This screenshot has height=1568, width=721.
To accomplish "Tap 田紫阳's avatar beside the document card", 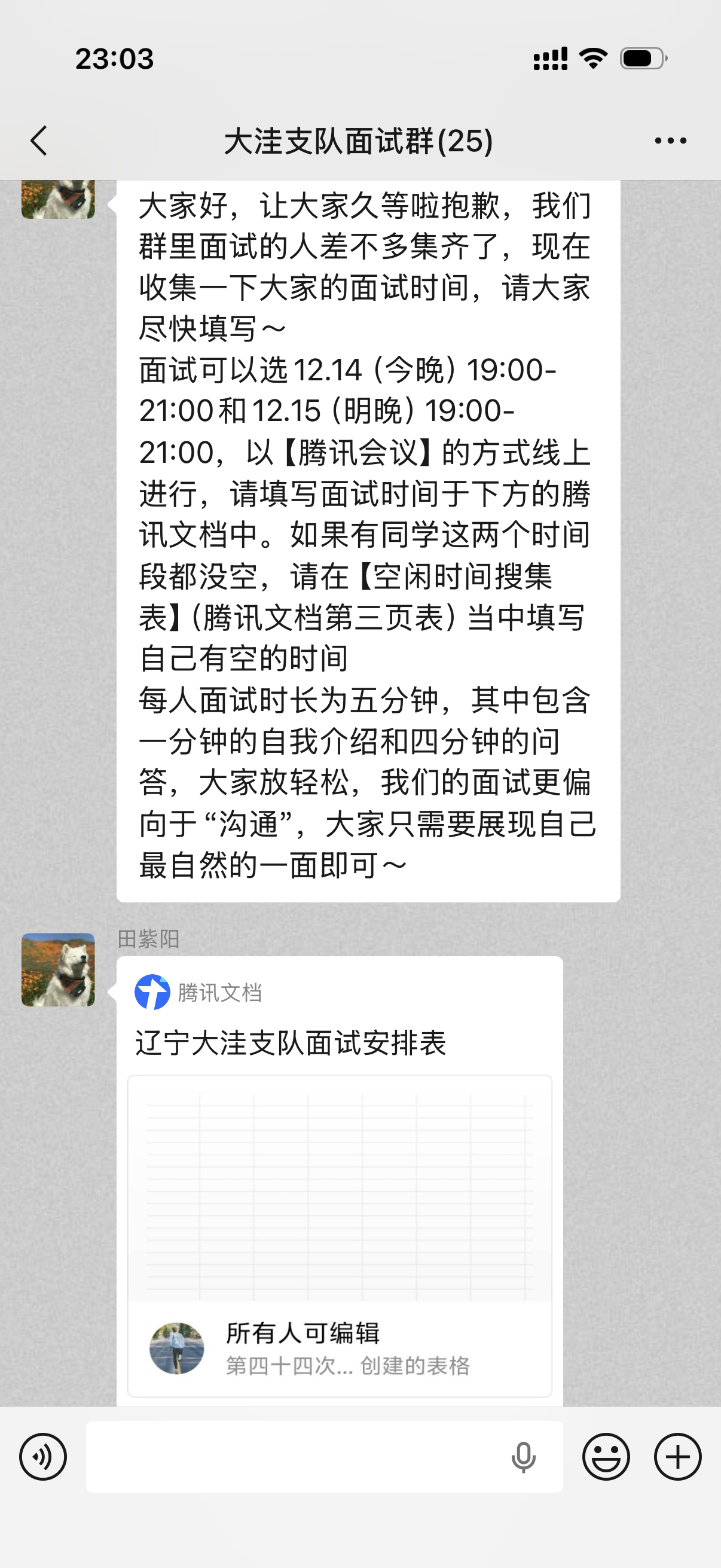I will [59, 969].
